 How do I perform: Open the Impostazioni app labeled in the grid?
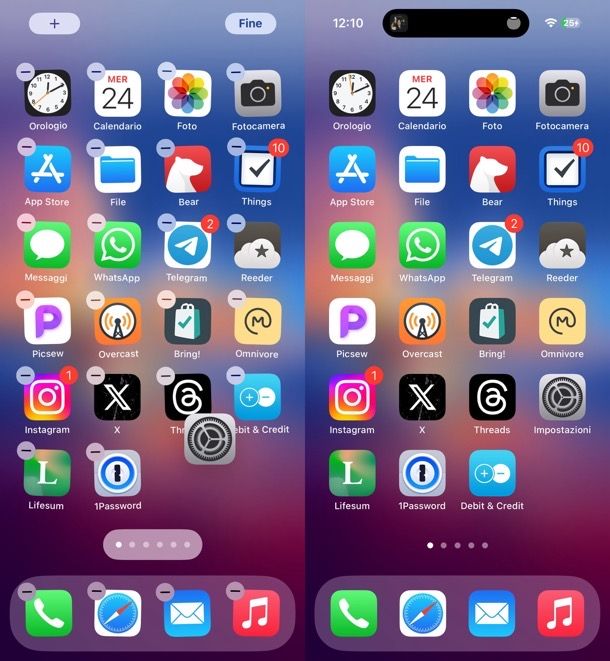562,398
